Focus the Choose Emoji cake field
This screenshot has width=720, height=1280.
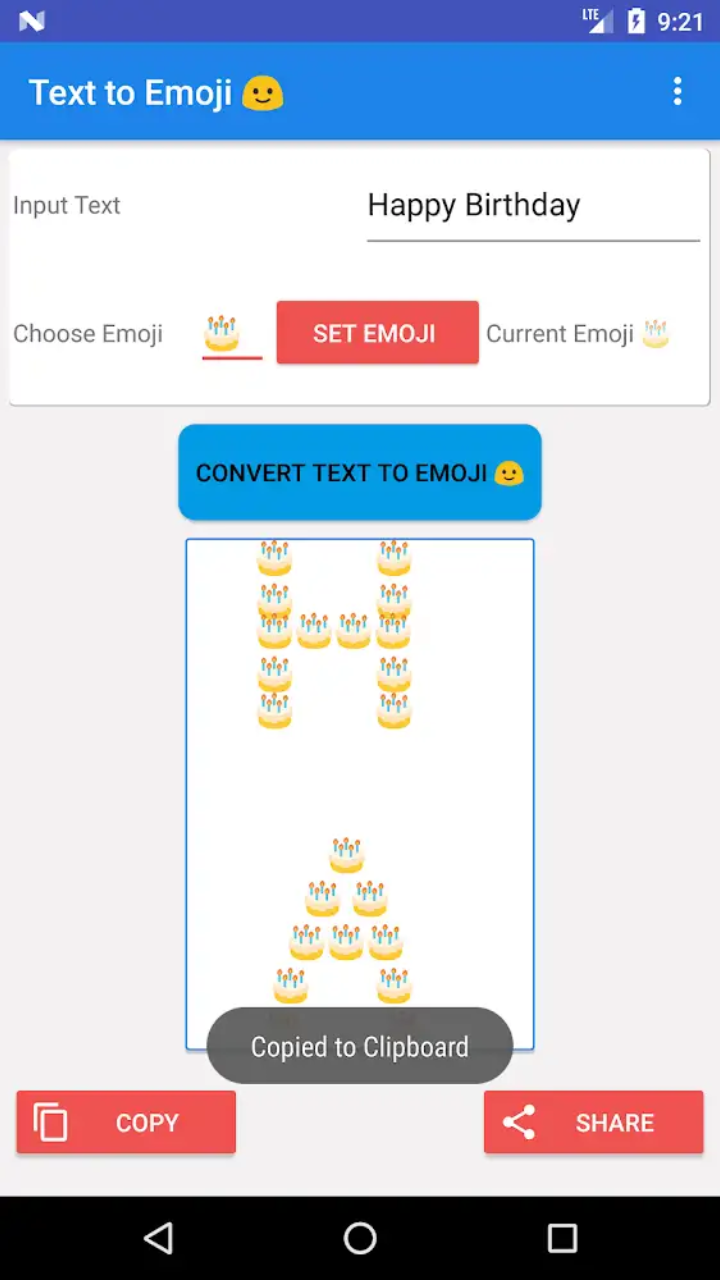coord(232,334)
